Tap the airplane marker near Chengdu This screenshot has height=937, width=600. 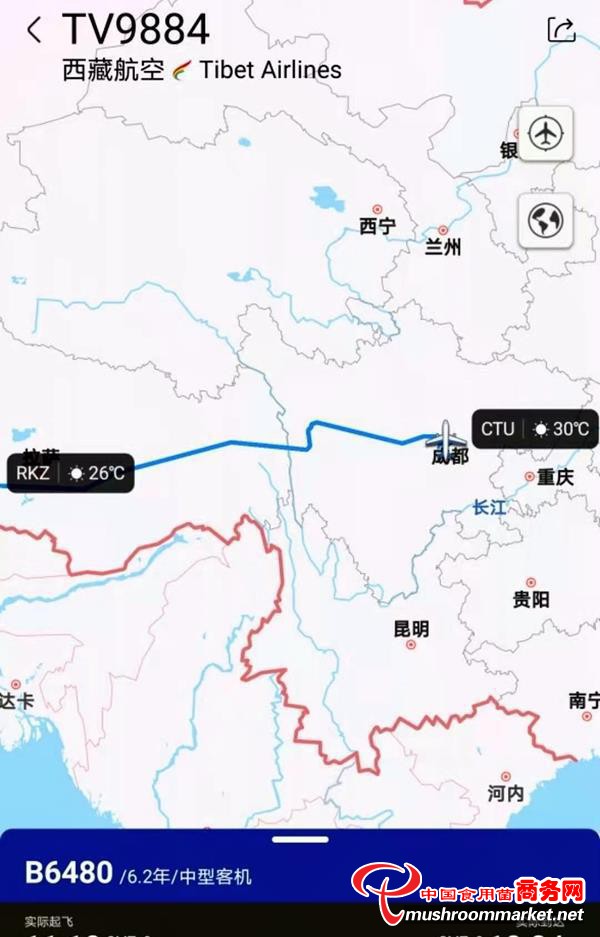click(445, 438)
